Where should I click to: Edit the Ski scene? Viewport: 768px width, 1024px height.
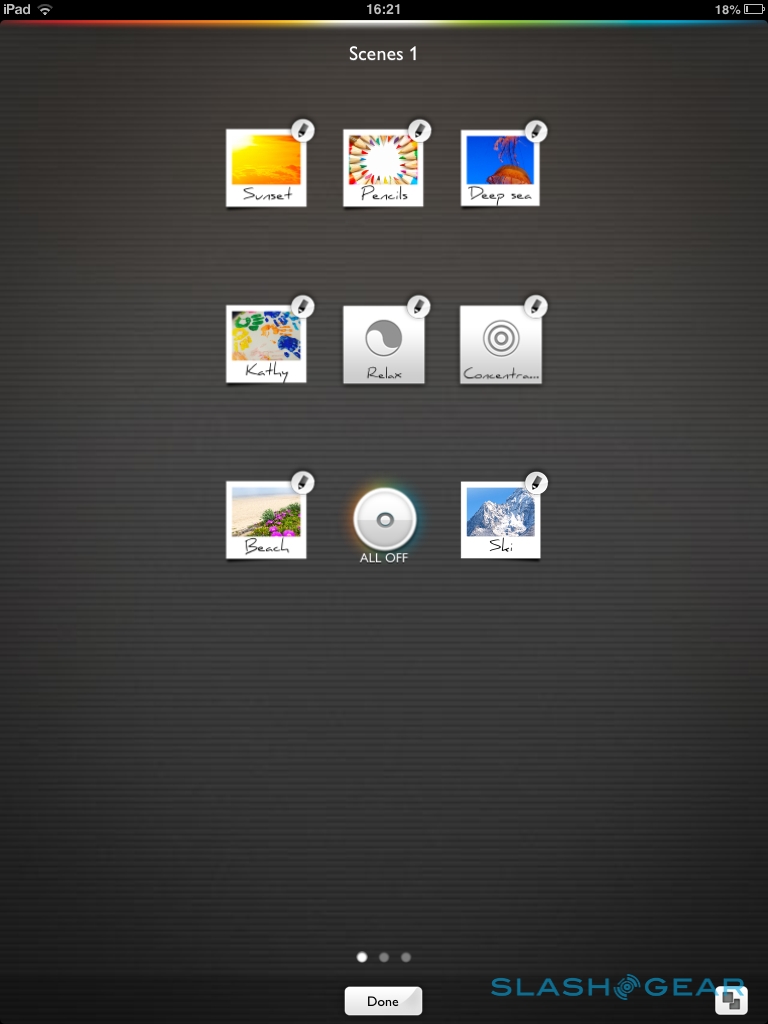(537, 483)
